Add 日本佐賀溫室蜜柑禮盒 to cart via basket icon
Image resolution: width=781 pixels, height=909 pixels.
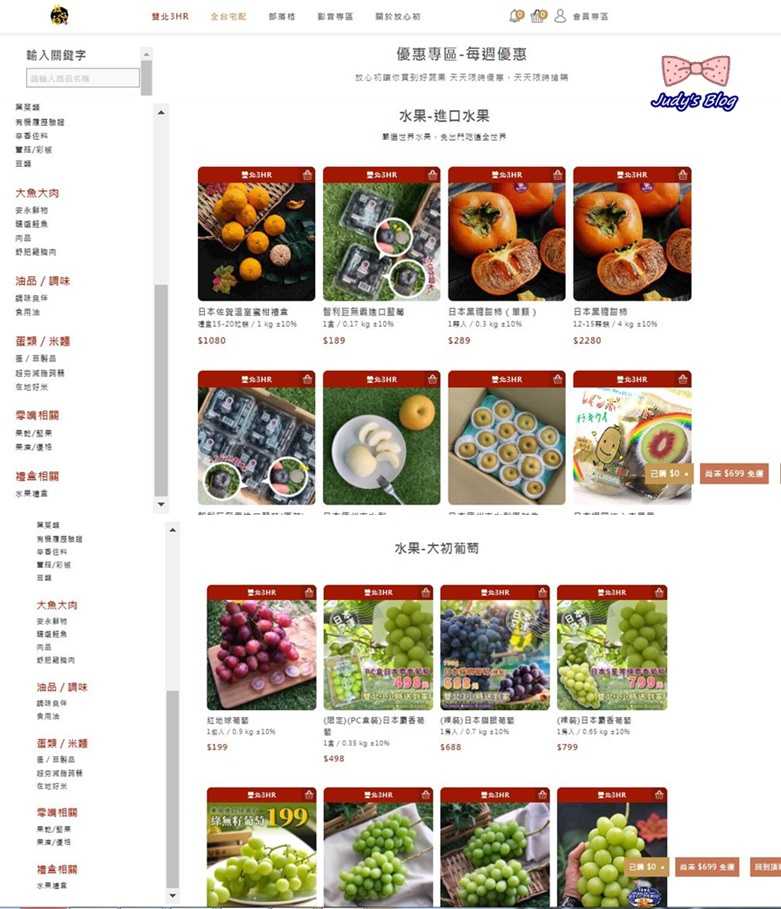tap(307, 174)
